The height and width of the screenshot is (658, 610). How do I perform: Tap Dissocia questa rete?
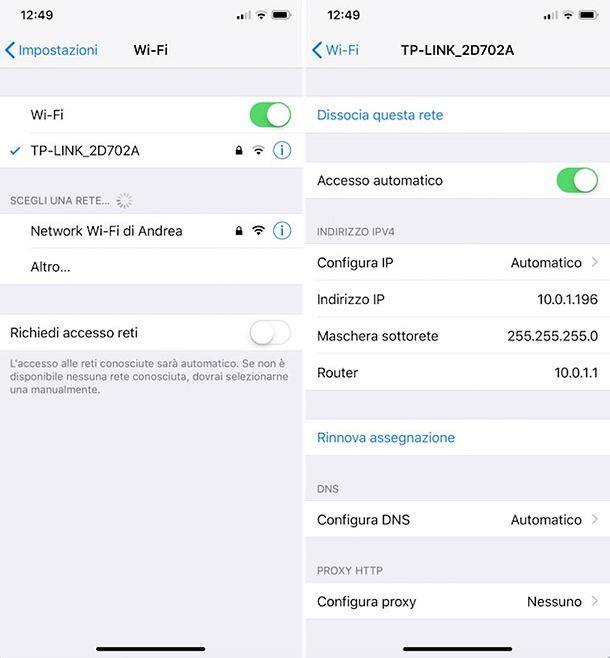tap(380, 115)
